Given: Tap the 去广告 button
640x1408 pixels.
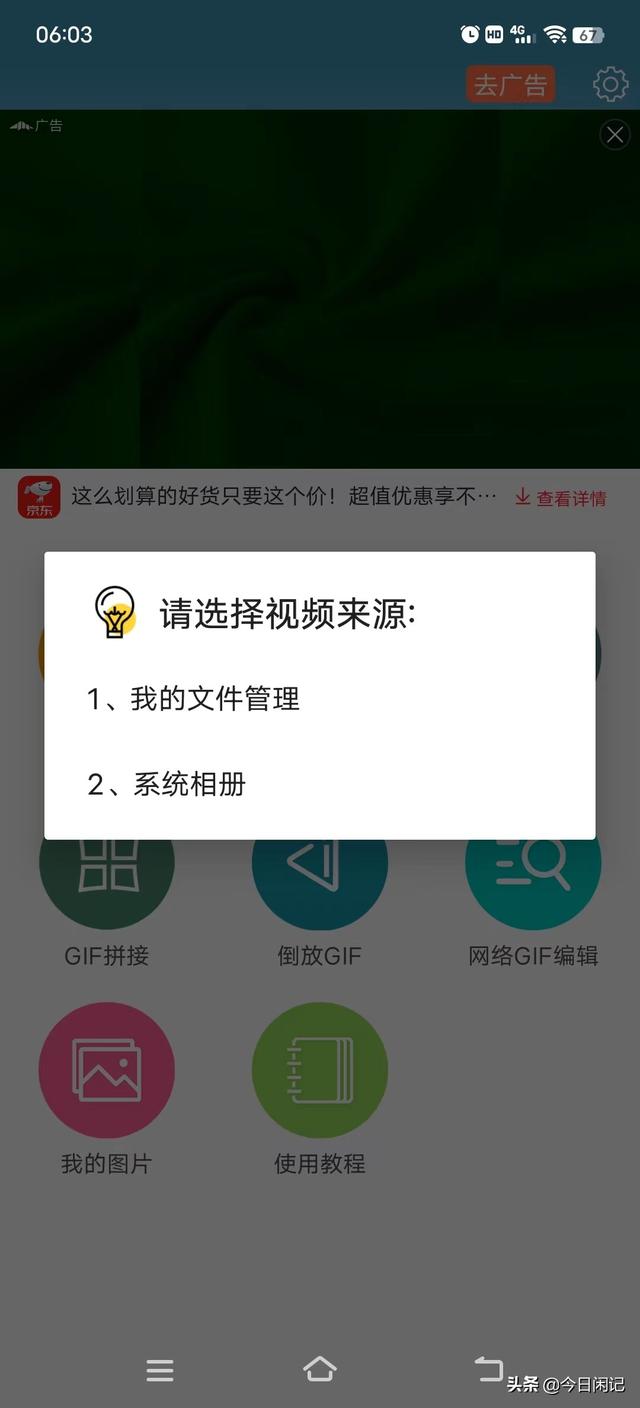Looking at the screenshot, I should 510,85.
